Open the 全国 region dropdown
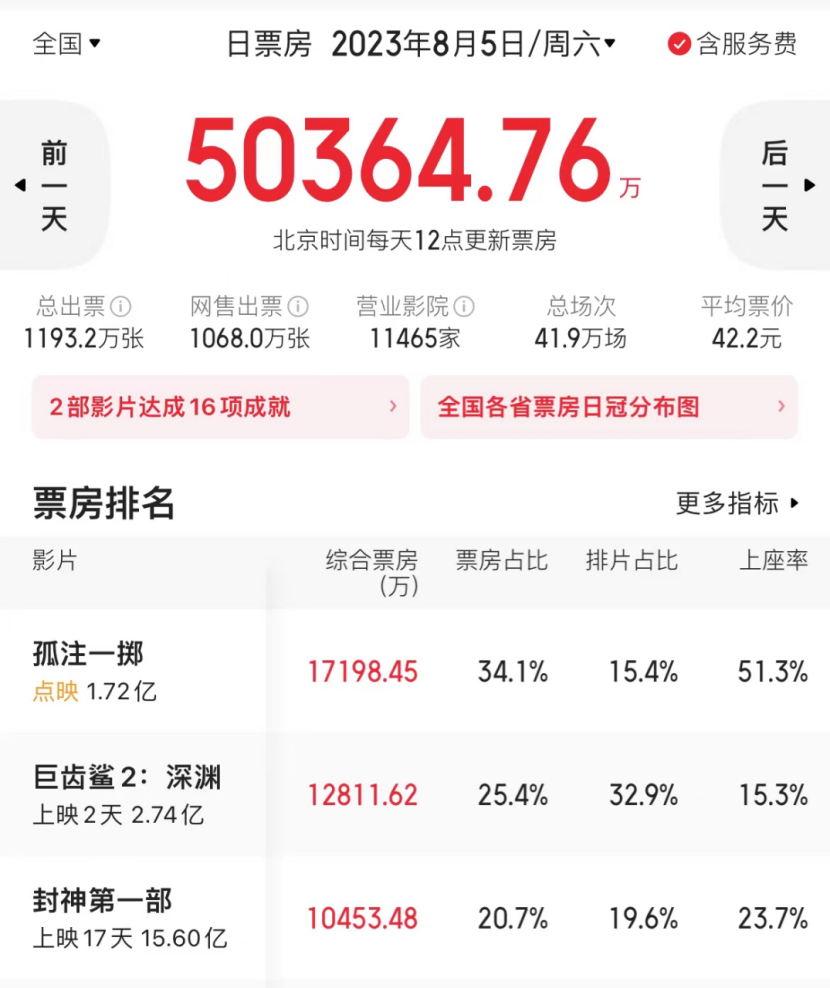 tap(67, 44)
